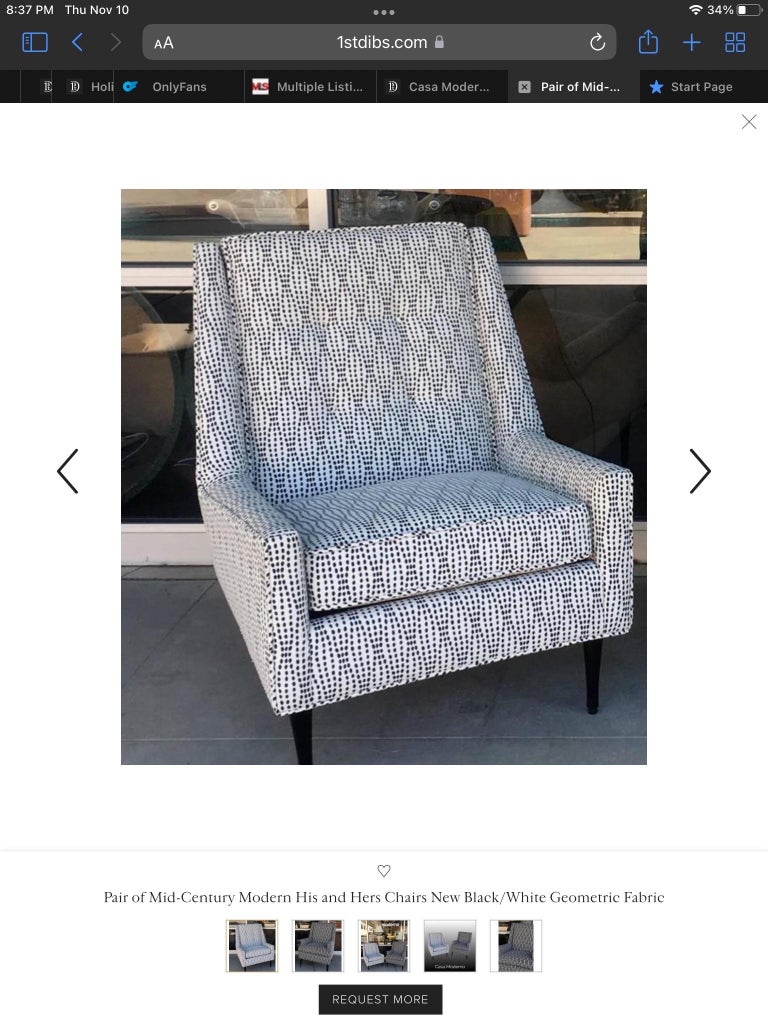Image resolution: width=768 pixels, height=1024 pixels.
Task: Show the next chair photo
Action: (700, 471)
